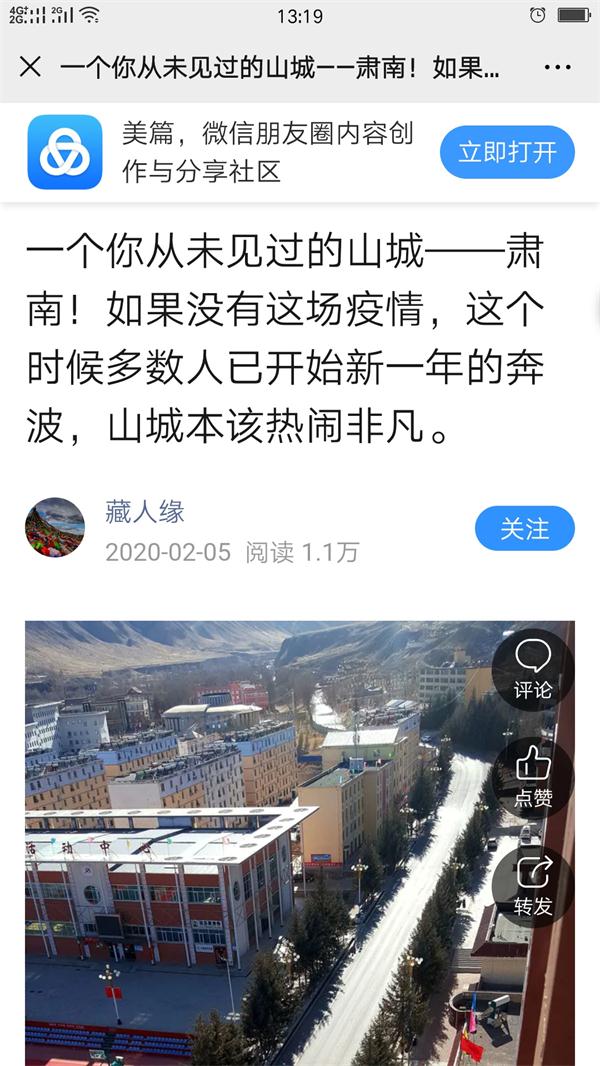Like the article with 点赞
This screenshot has height=1066, width=600.
click(533, 778)
